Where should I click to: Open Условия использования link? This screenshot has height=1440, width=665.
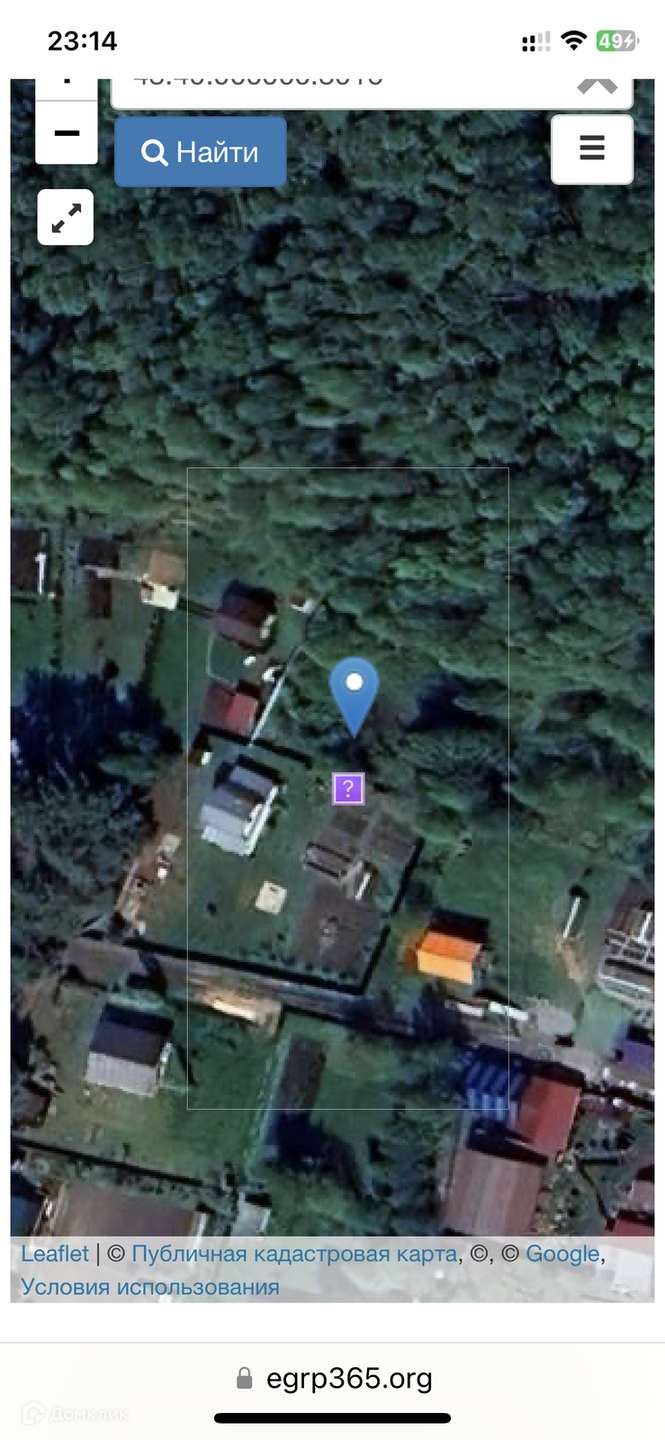click(x=150, y=1287)
